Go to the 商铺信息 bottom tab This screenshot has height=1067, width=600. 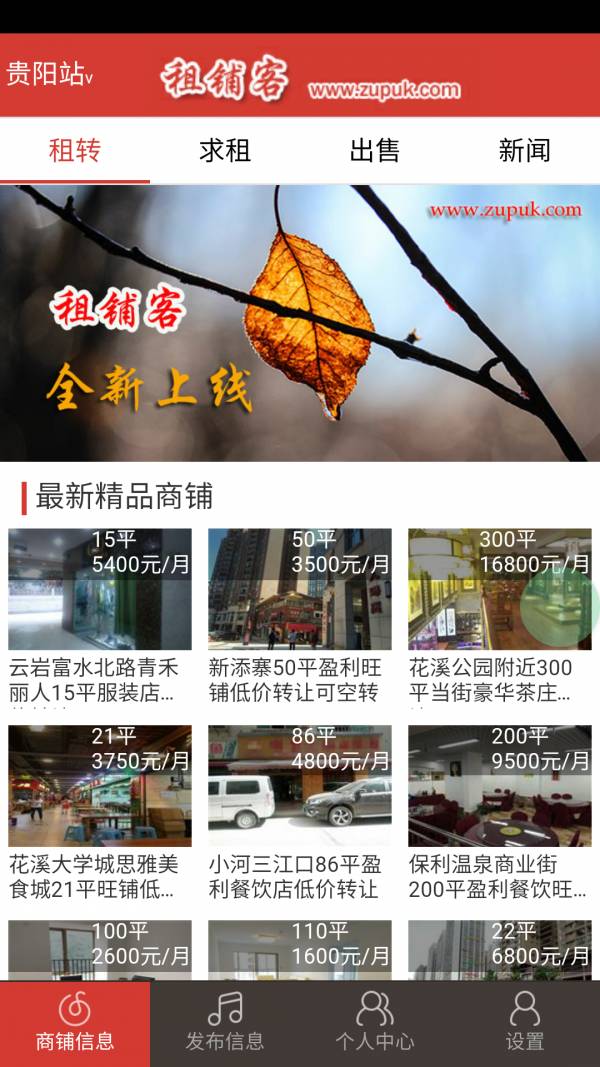click(x=75, y=1023)
